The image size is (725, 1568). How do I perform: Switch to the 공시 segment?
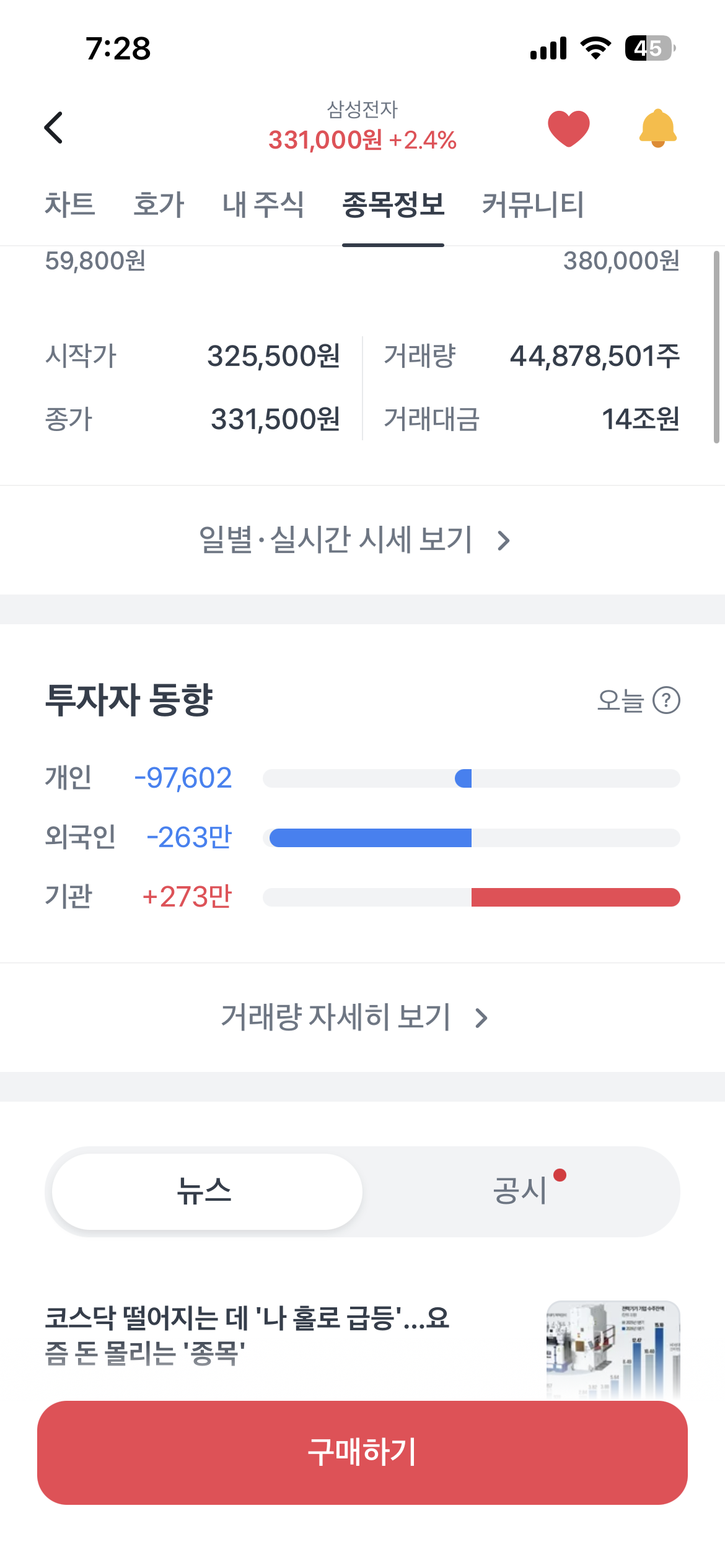click(521, 1191)
